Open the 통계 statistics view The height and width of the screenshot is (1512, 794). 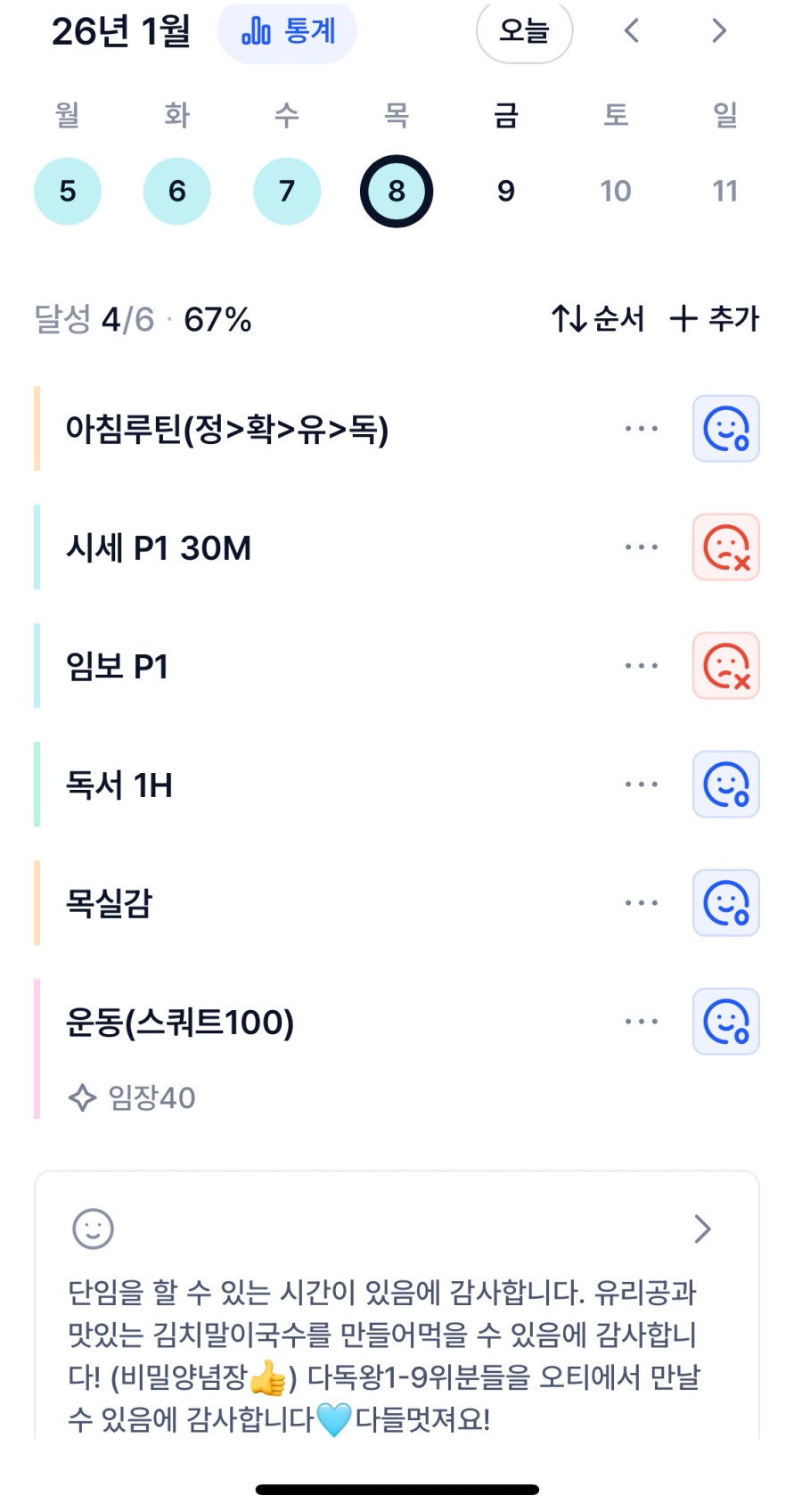(287, 32)
